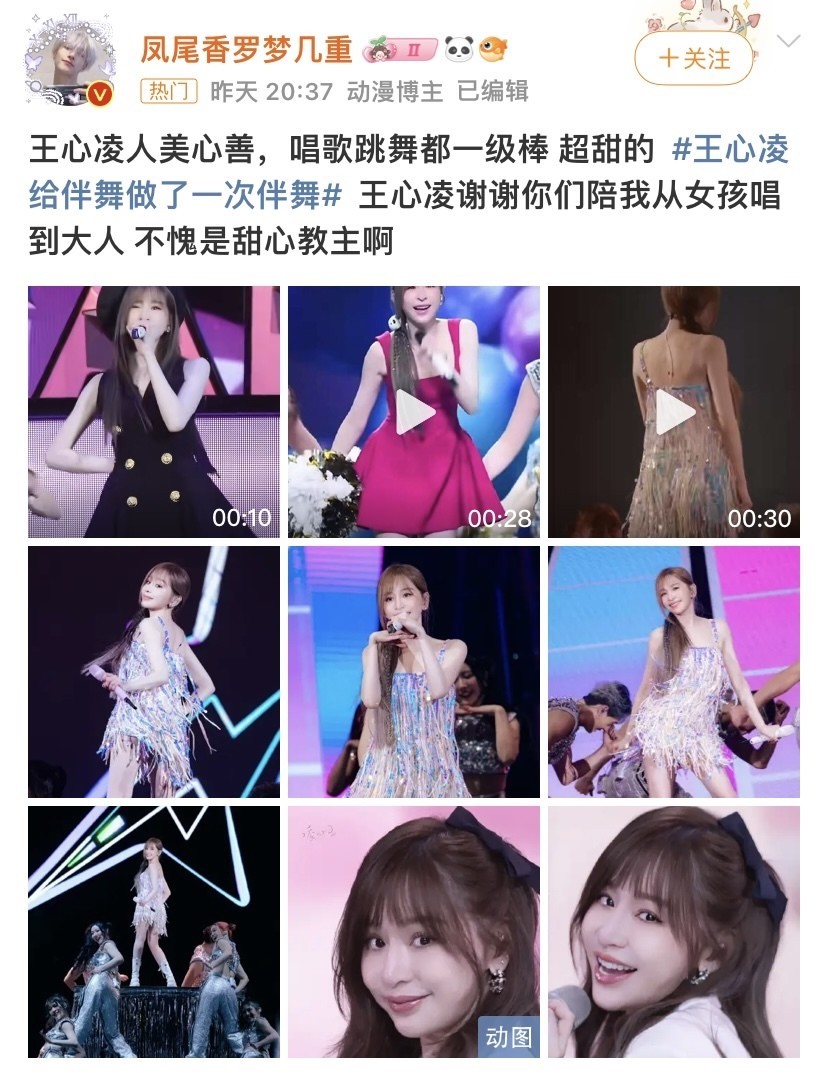Play the 00:10 black dress video
Image resolution: width=817 pixels, height=1081 pixels.
click(x=153, y=412)
